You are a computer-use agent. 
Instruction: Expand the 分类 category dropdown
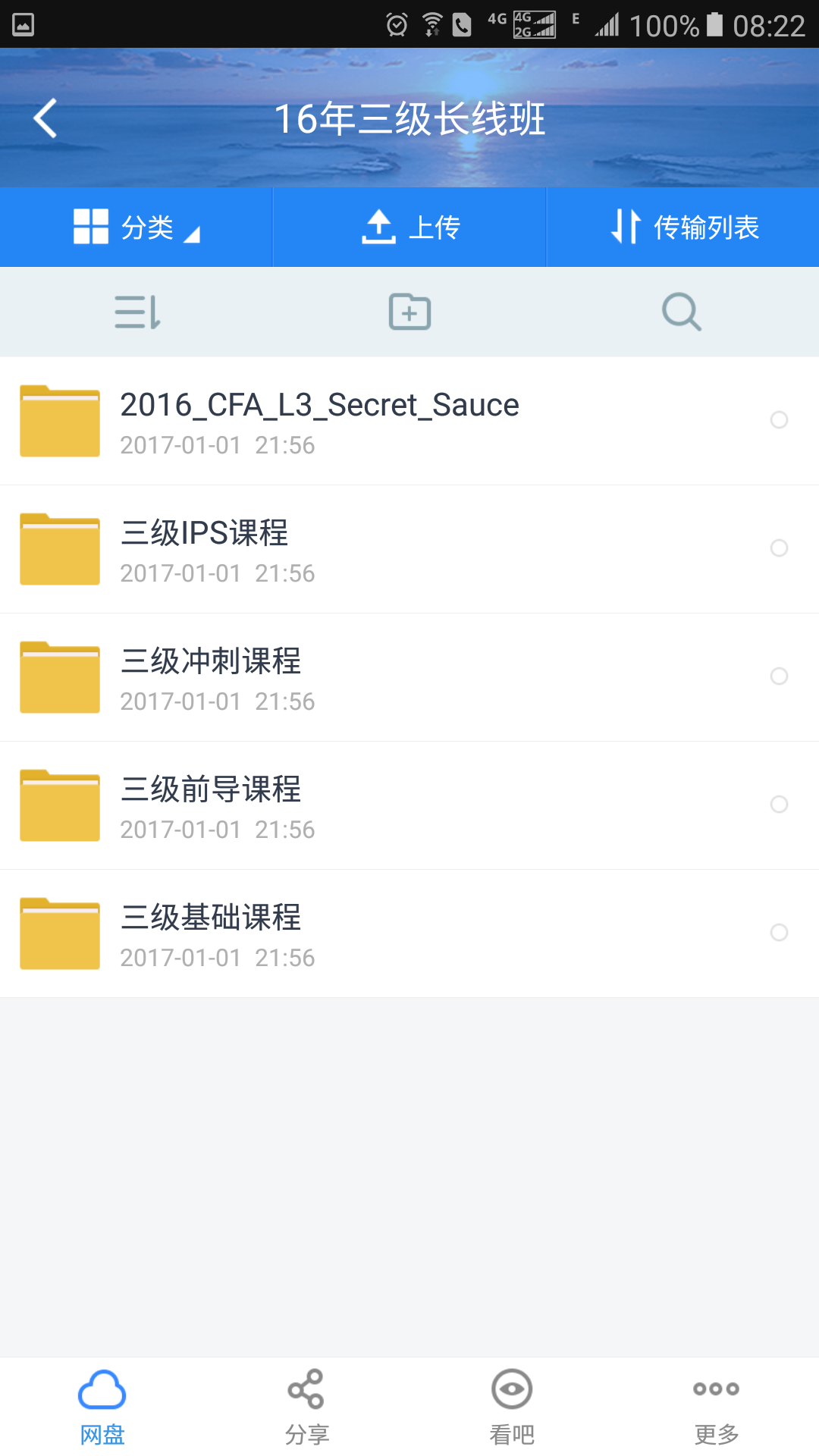[136, 227]
